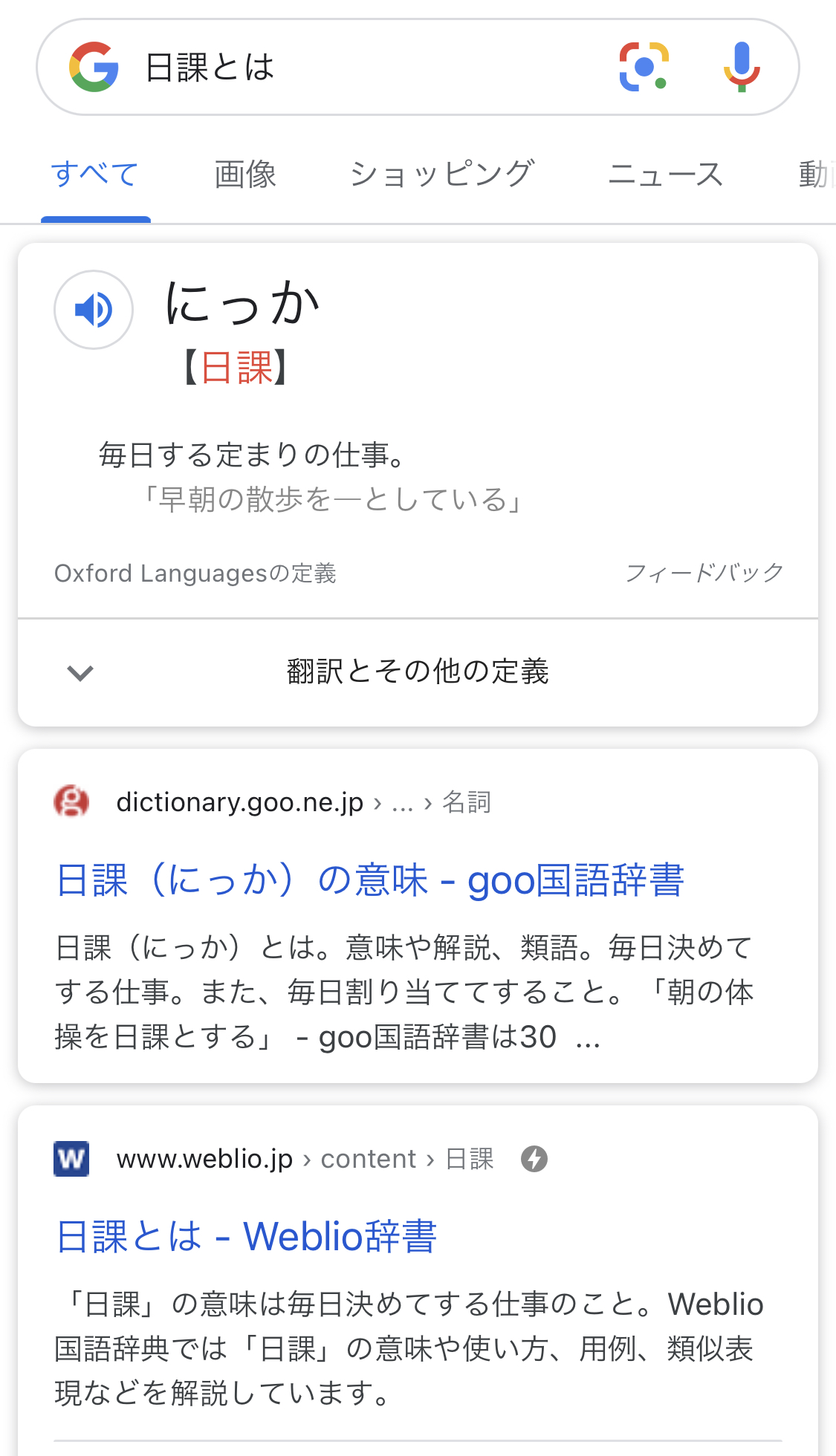Click the chevron next to 翻訳とその他の定義
Screen dimensions: 836x1456
coord(80,672)
